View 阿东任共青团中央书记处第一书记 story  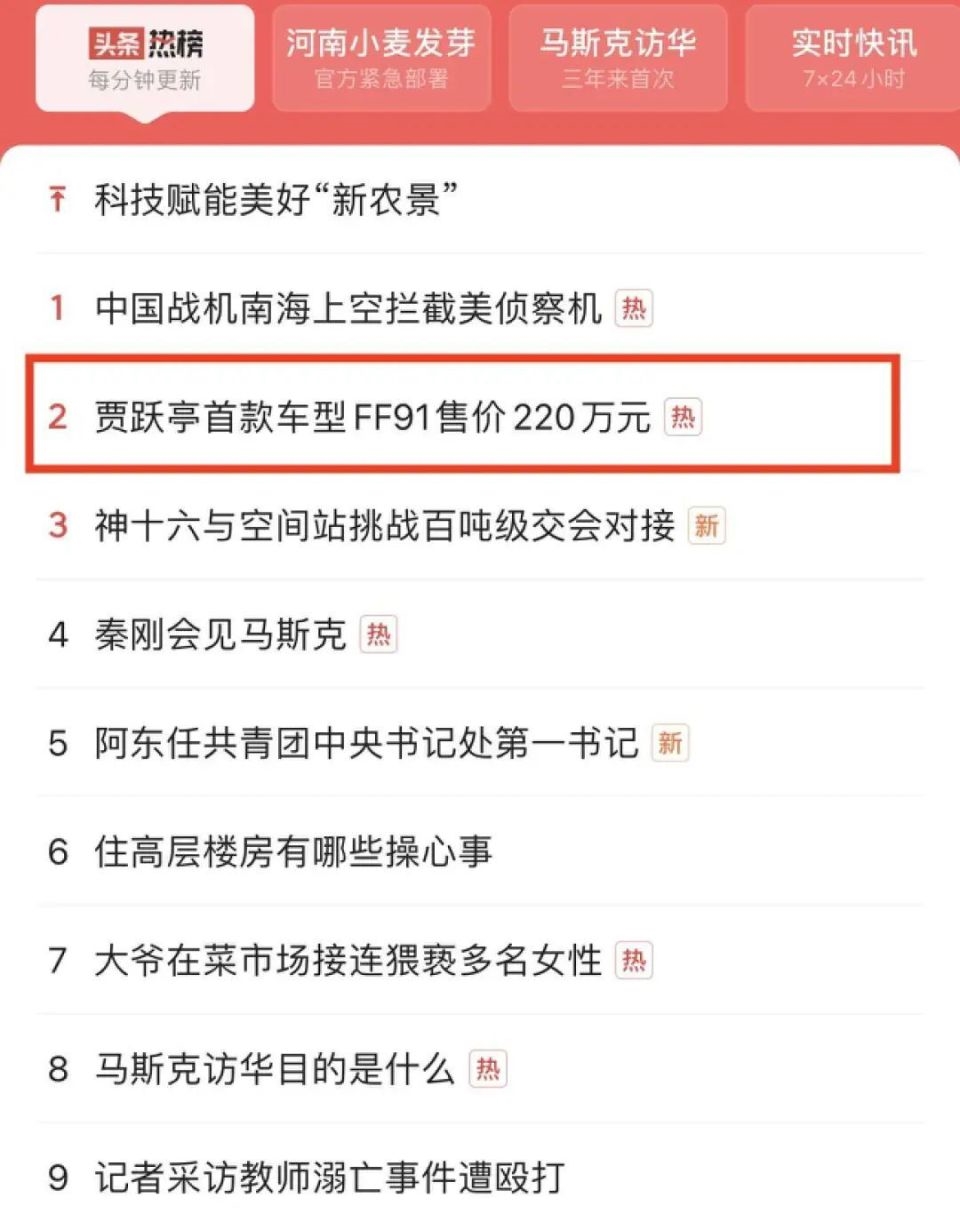366,744
